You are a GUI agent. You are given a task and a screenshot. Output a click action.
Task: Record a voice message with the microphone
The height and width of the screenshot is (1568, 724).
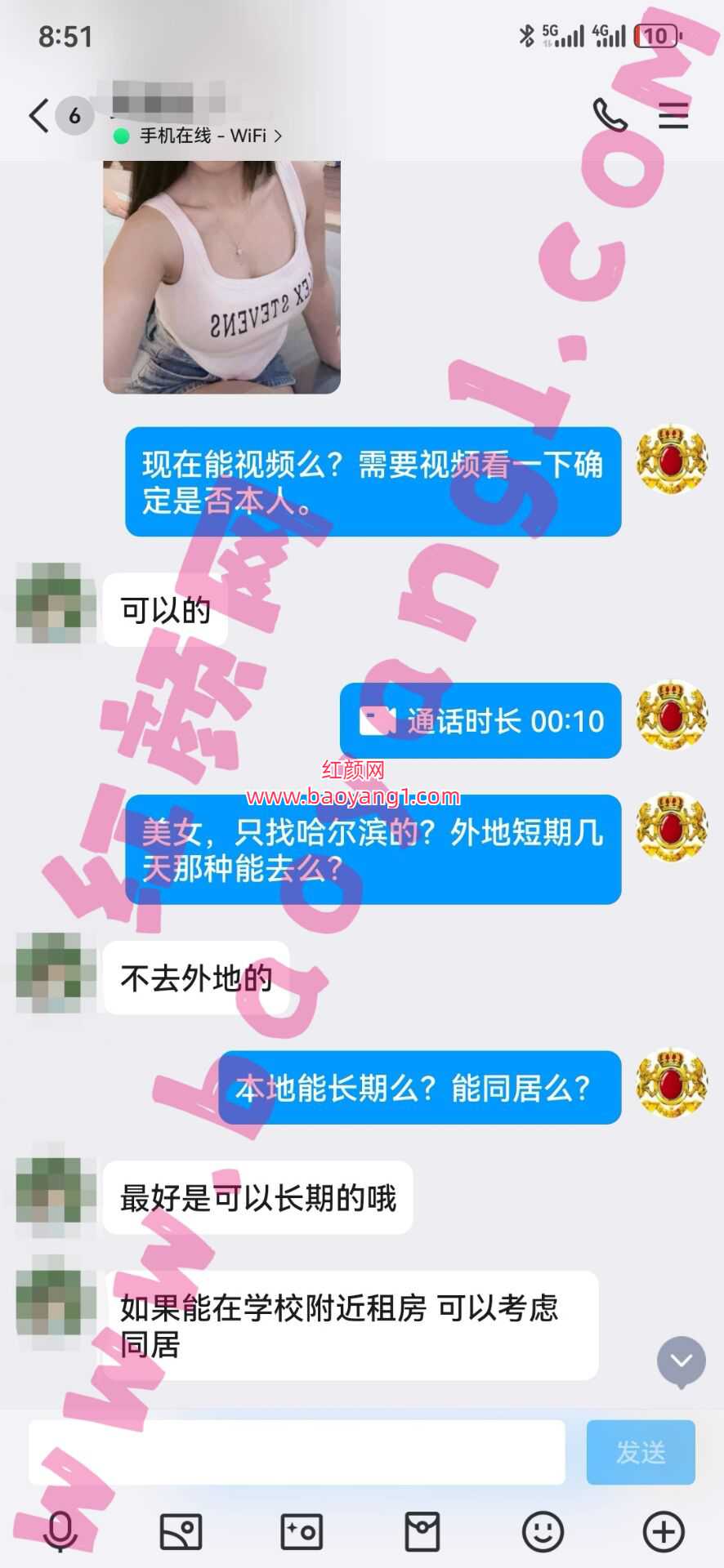click(60, 1531)
